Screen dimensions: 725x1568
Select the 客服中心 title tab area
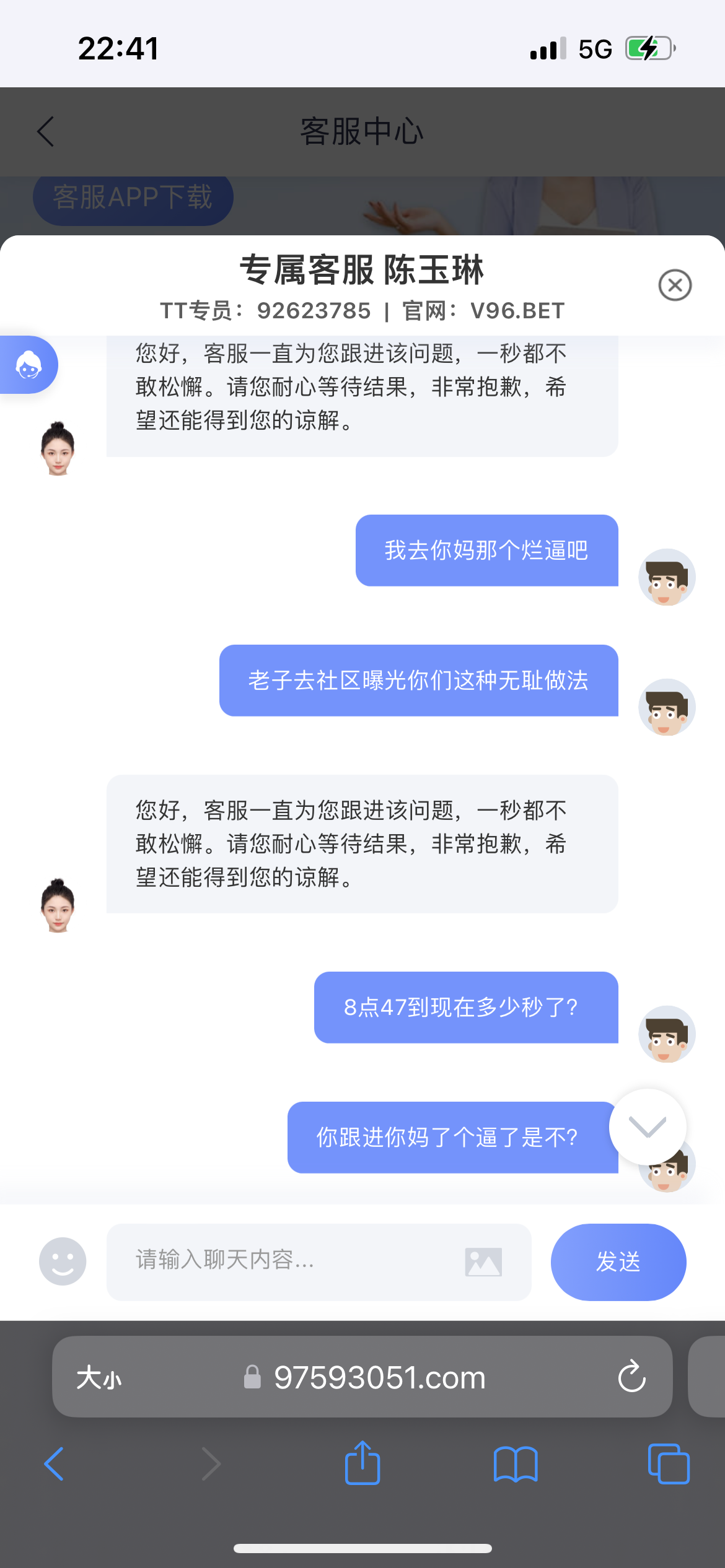coord(362,131)
